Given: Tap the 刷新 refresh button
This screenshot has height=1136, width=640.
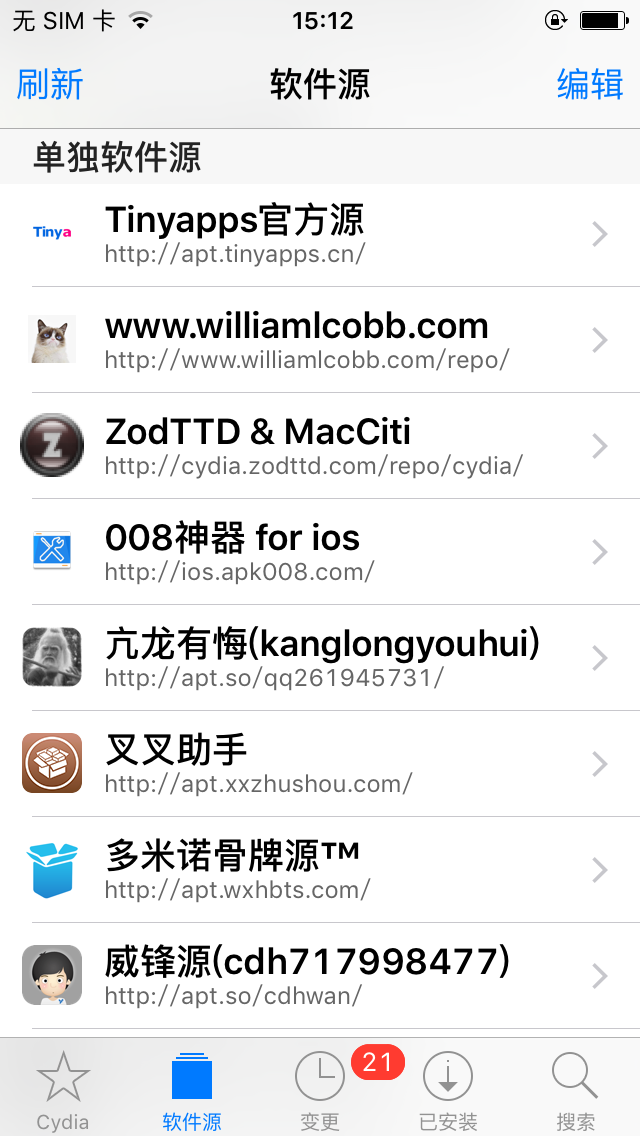Looking at the screenshot, I should point(50,85).
